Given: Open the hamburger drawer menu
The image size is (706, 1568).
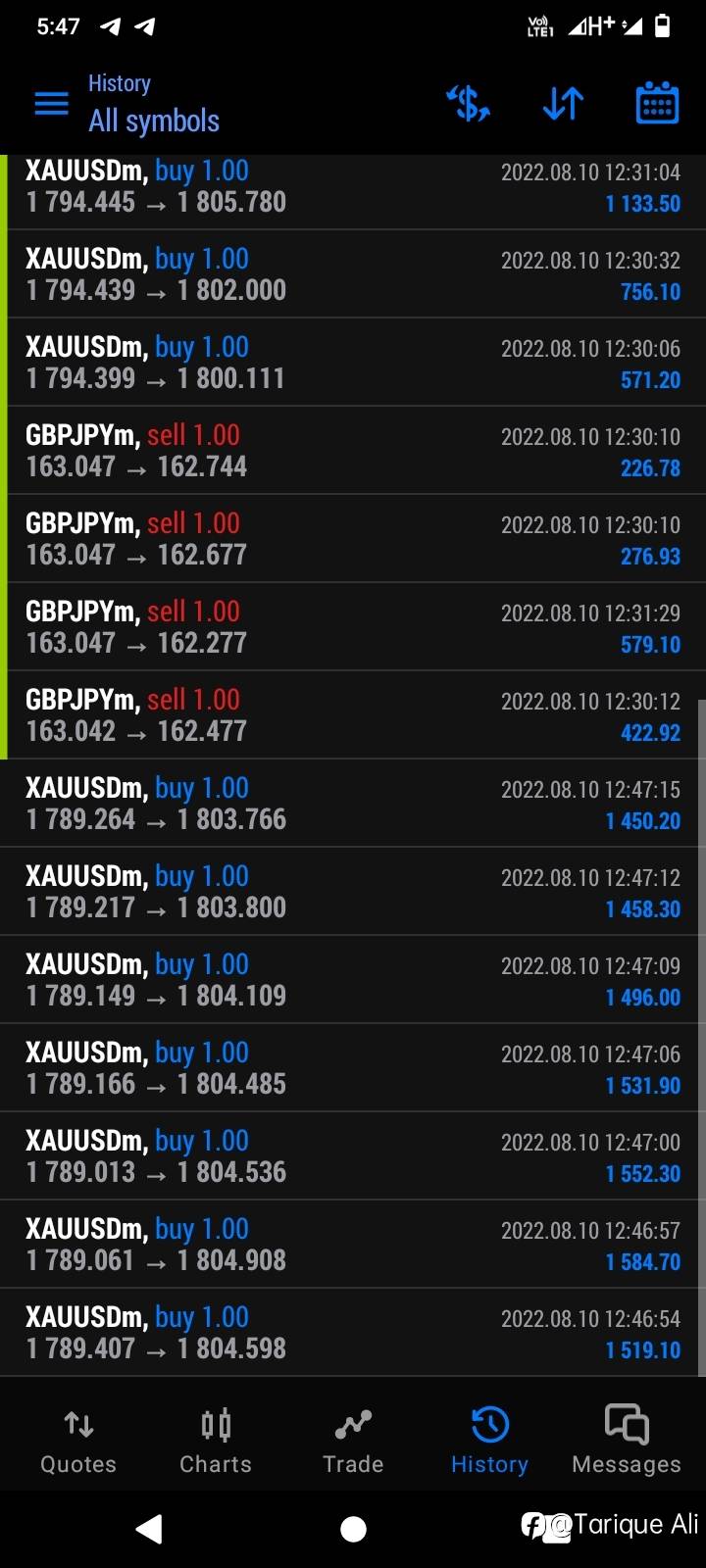Looking at the screenshot, I should click(x=51, y=103).
